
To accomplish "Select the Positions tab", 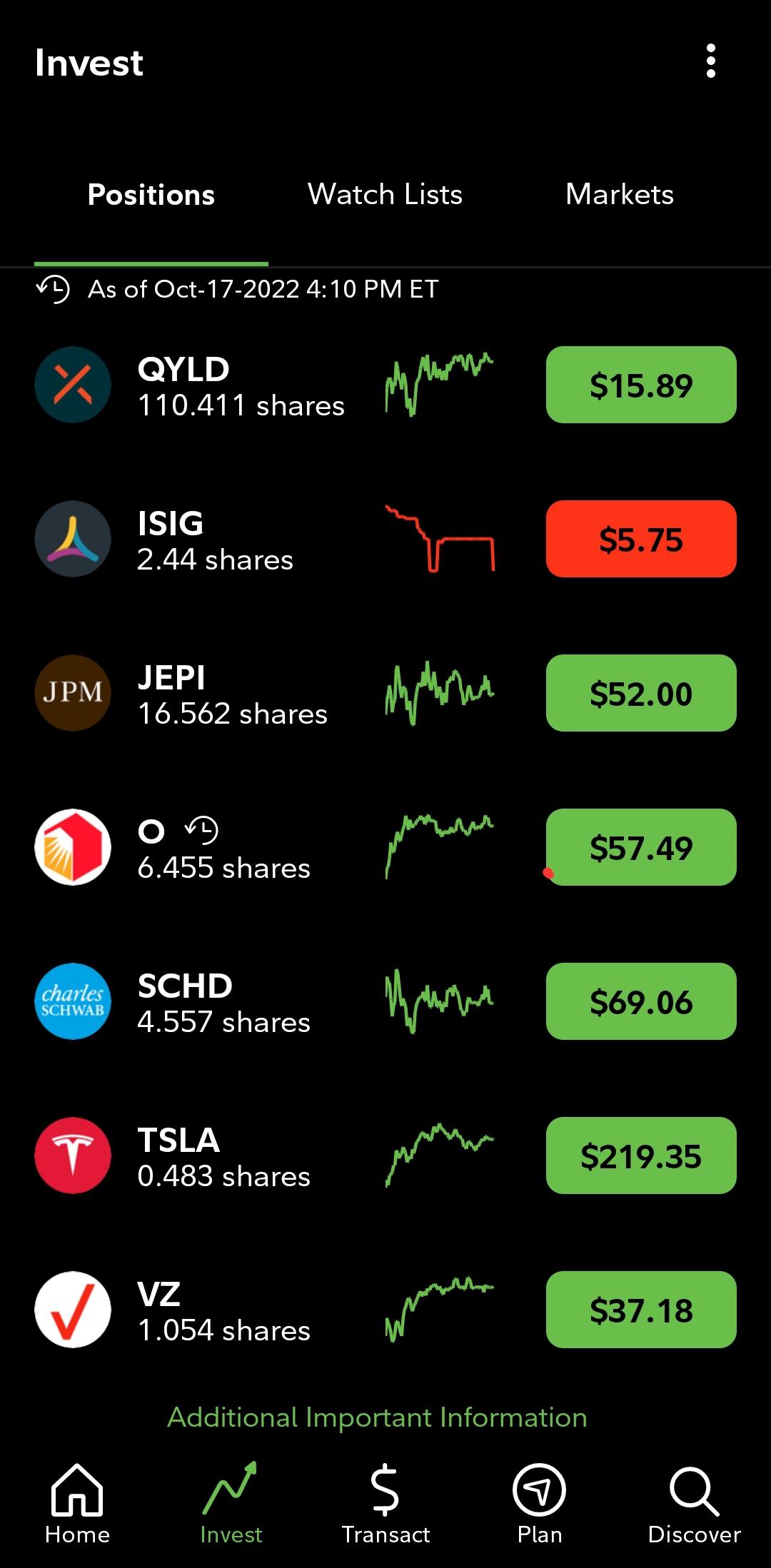I will 151,193.
